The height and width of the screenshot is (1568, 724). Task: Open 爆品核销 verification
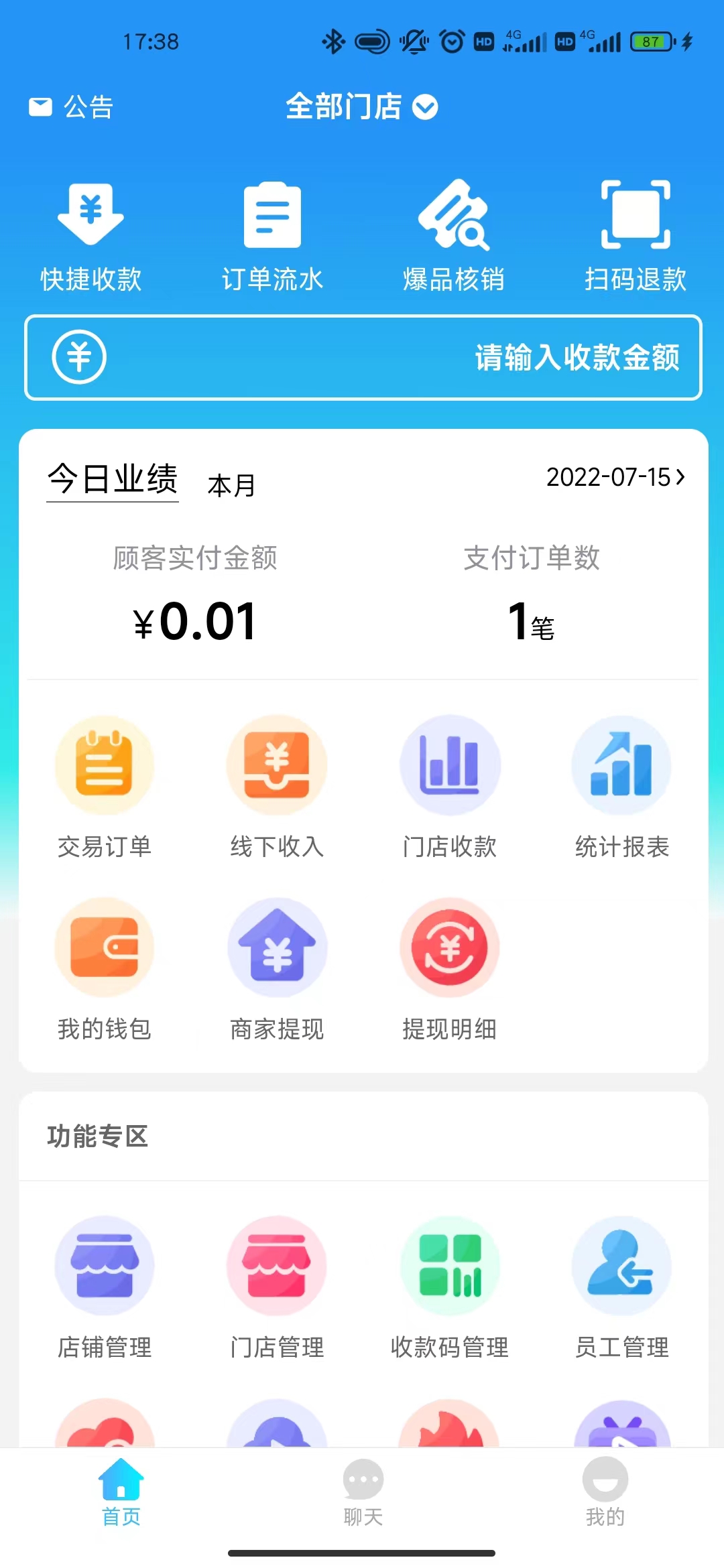(454, 235)
